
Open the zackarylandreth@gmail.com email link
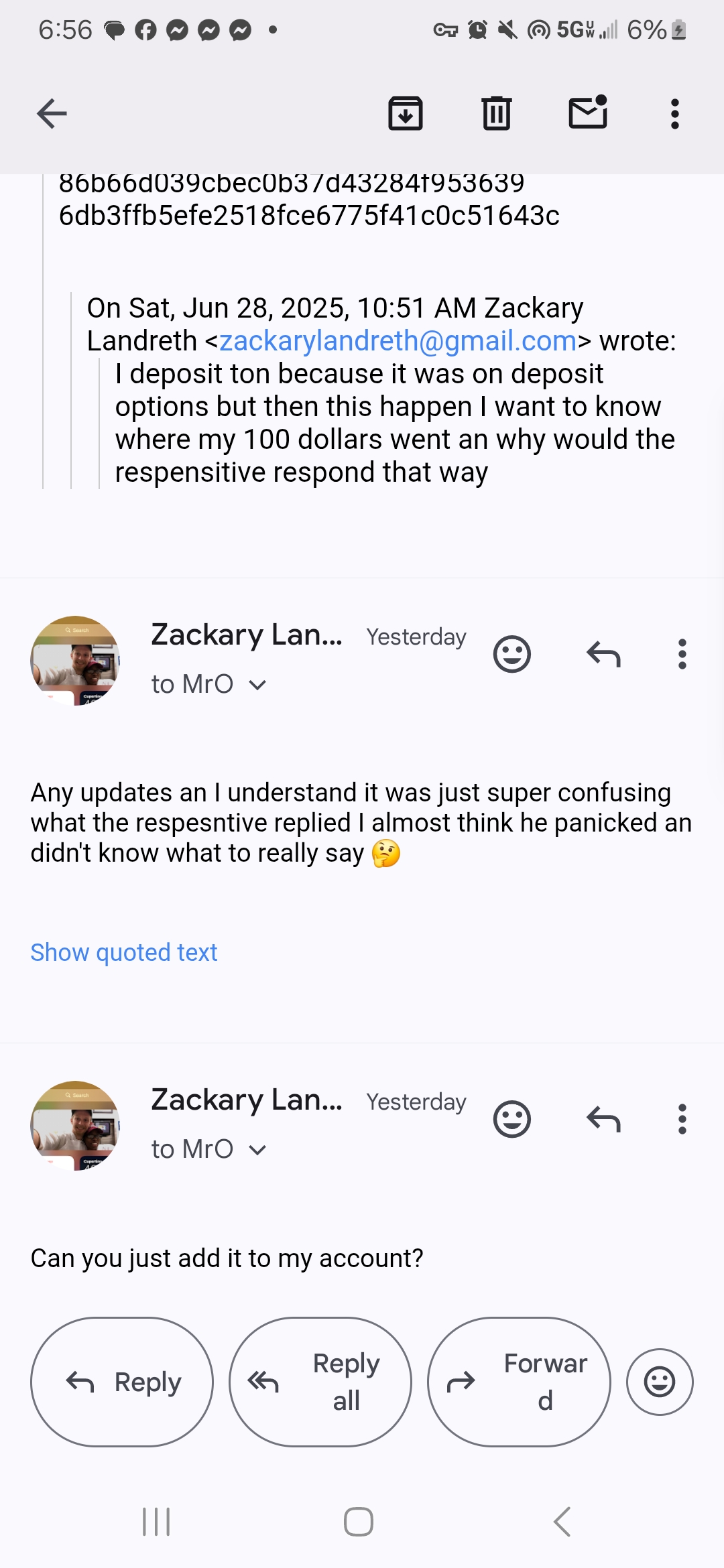click(398, 341)
